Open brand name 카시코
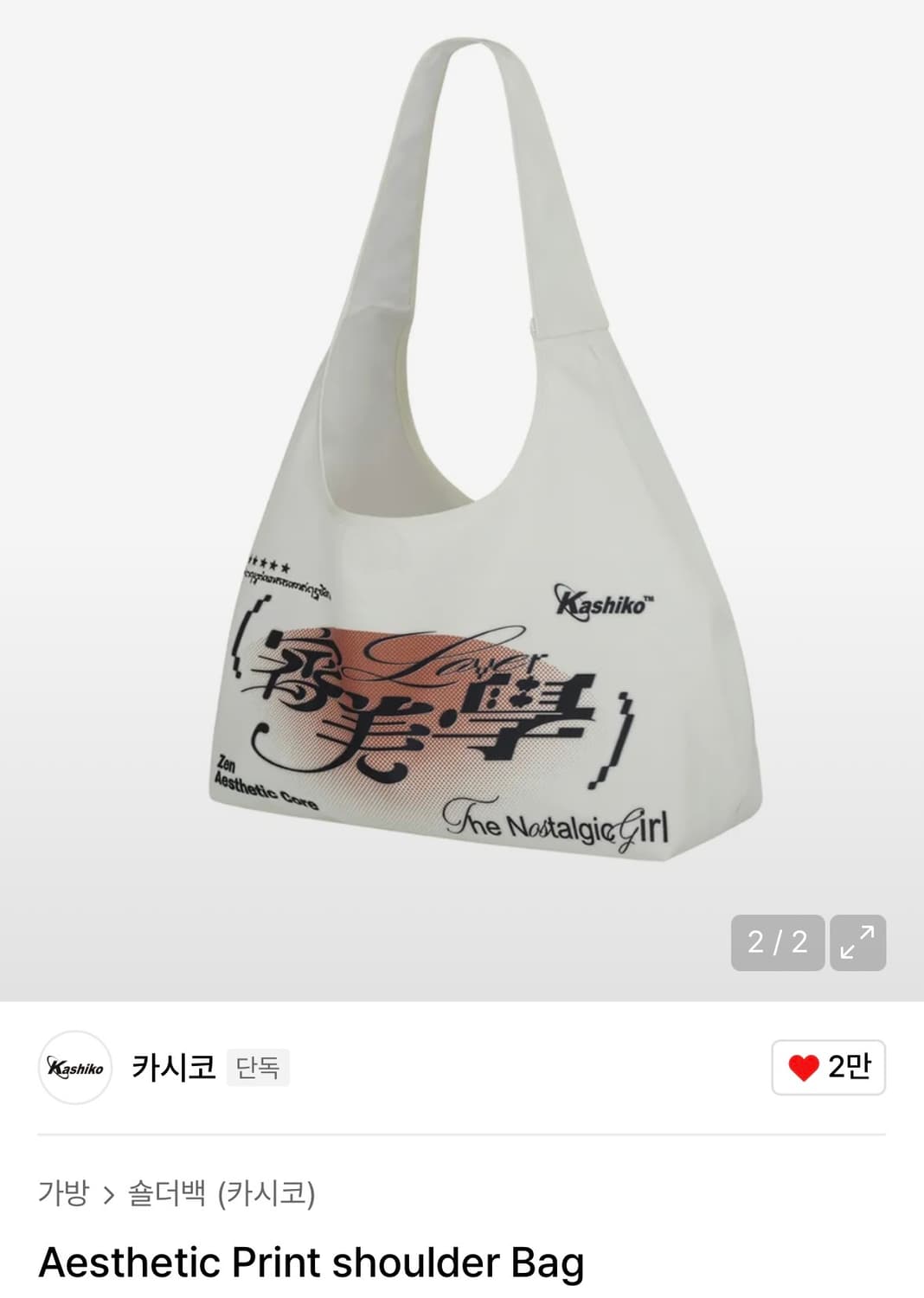This screenshot has height=1298, width=924. pyautogui.click(x=174, y=1067)
